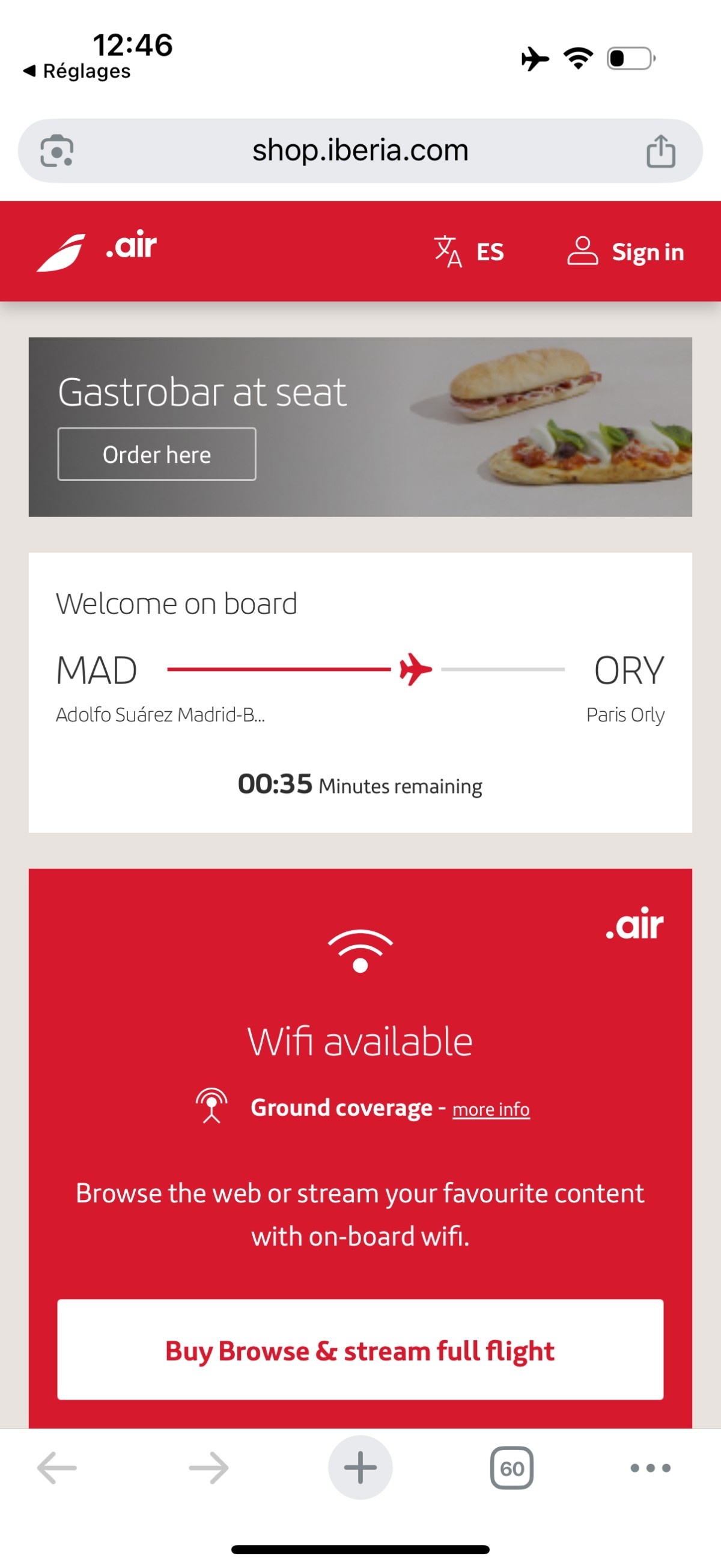Buy Browse & stream full flight

(x=360, y=1350)
